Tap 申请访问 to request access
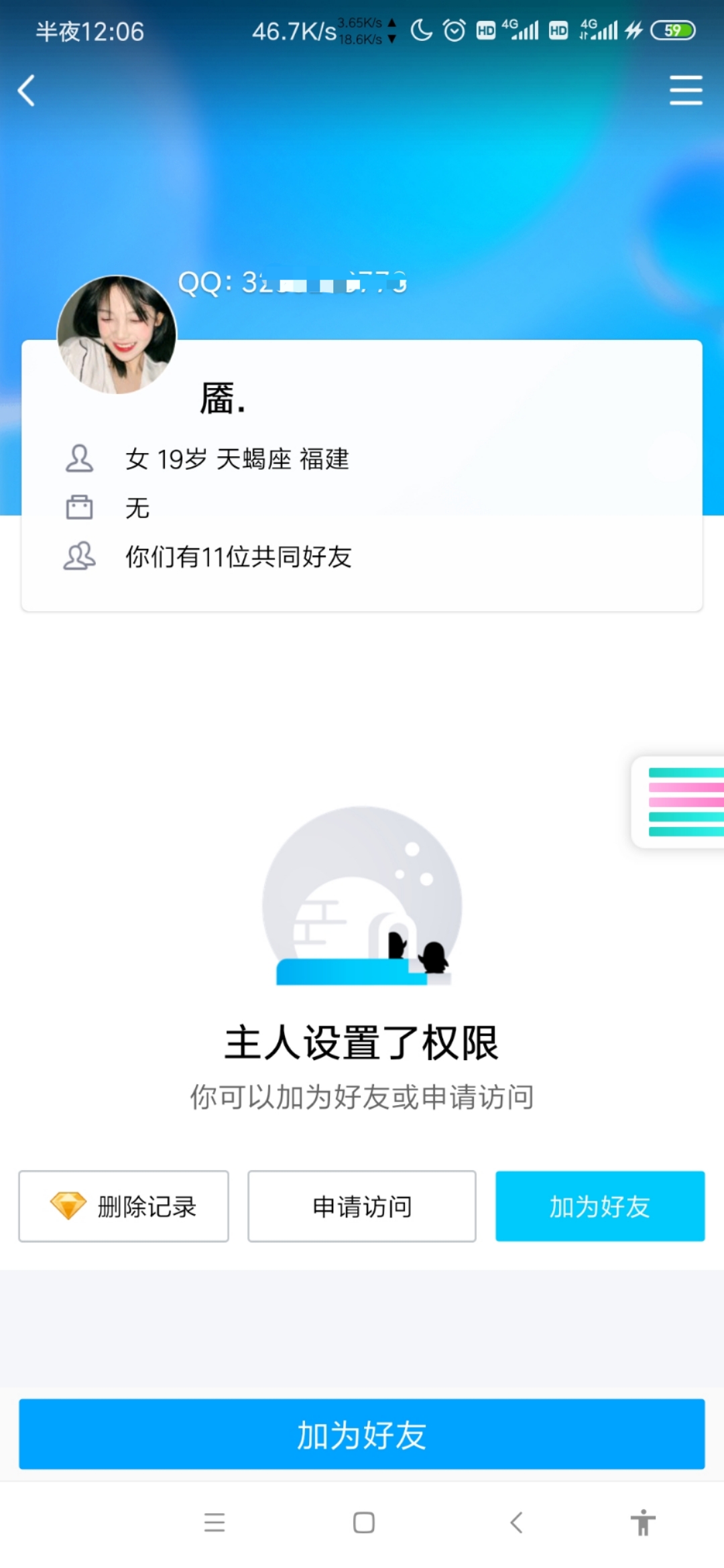The image size is (724, 1568). point(362,1206)
